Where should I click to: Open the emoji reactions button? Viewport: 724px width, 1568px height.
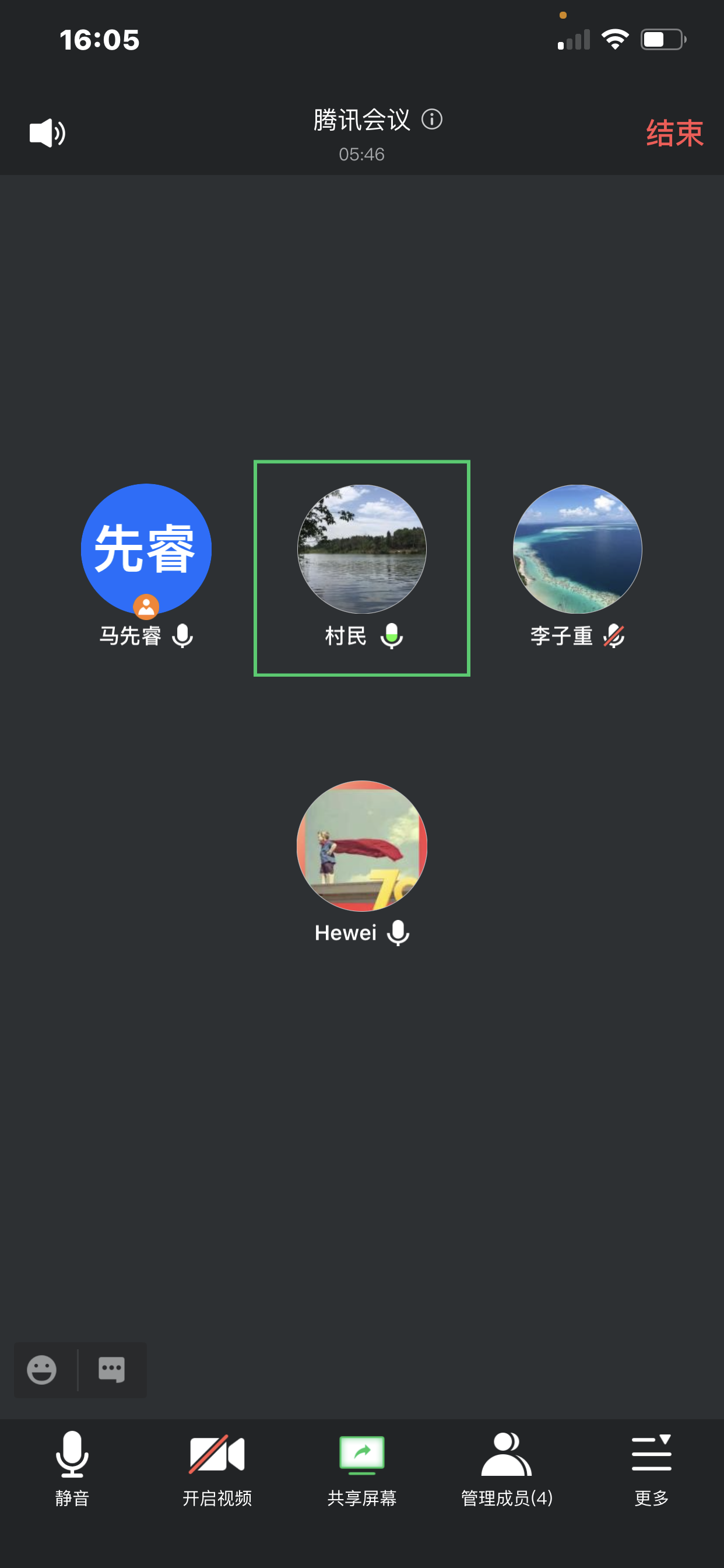click(42, 1370)
